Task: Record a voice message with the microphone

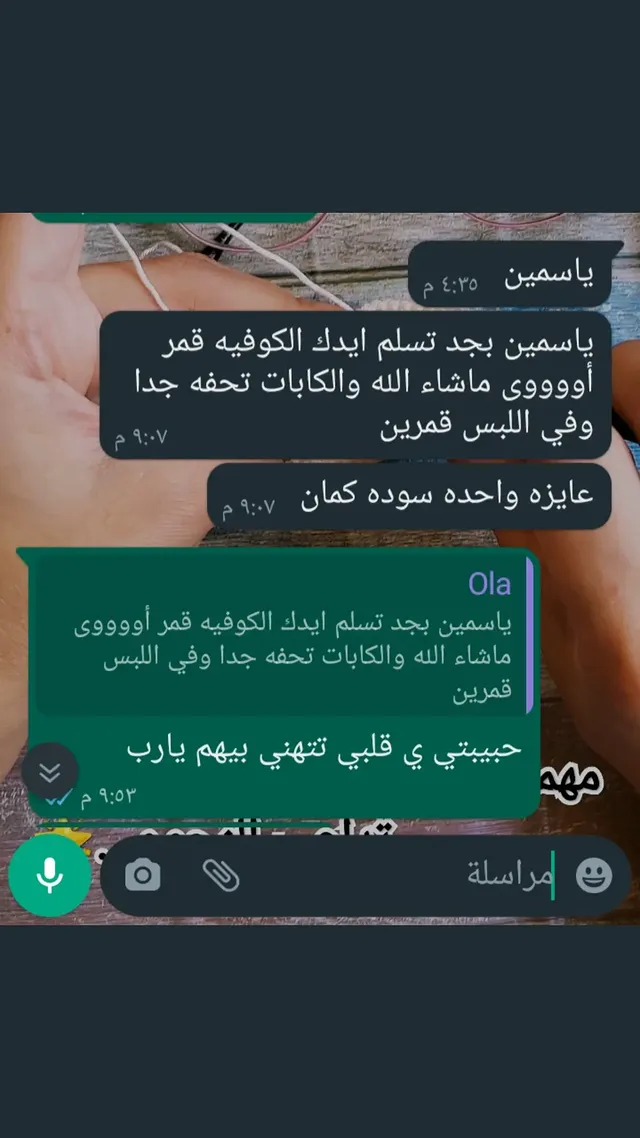Action: [49, 876]
